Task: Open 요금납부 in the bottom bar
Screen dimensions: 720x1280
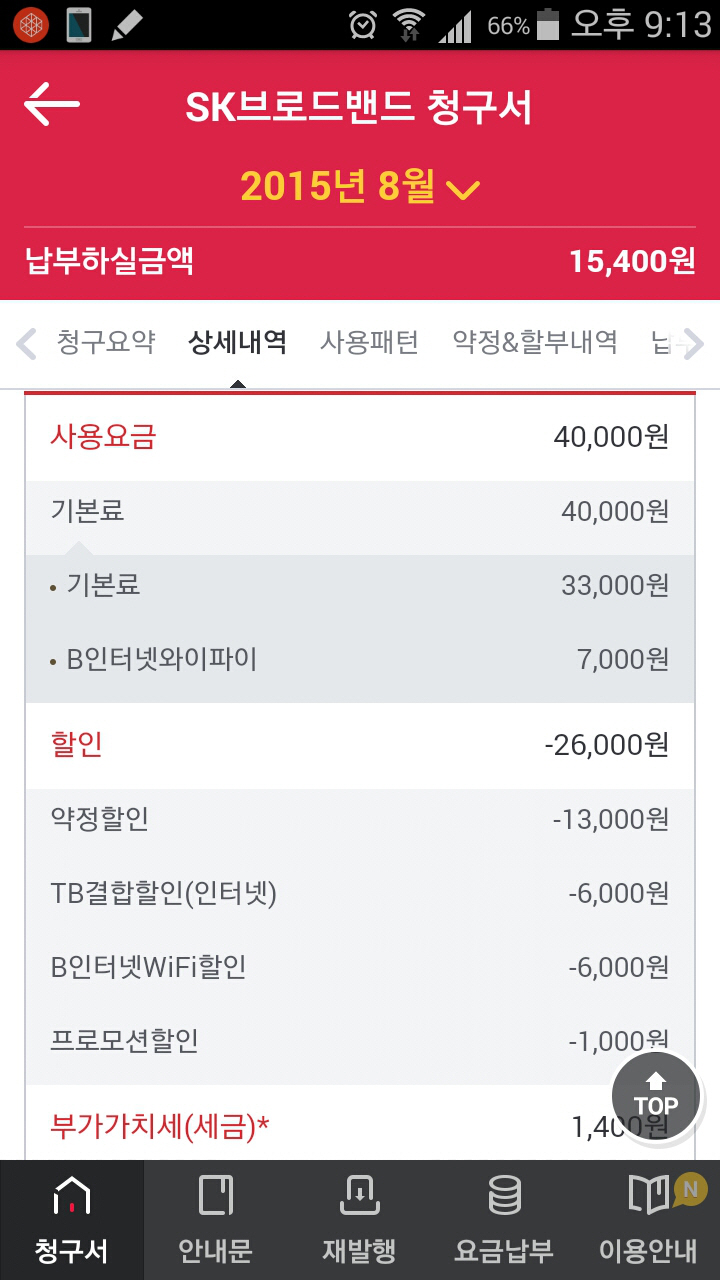Action: (x=504, y=1220)
